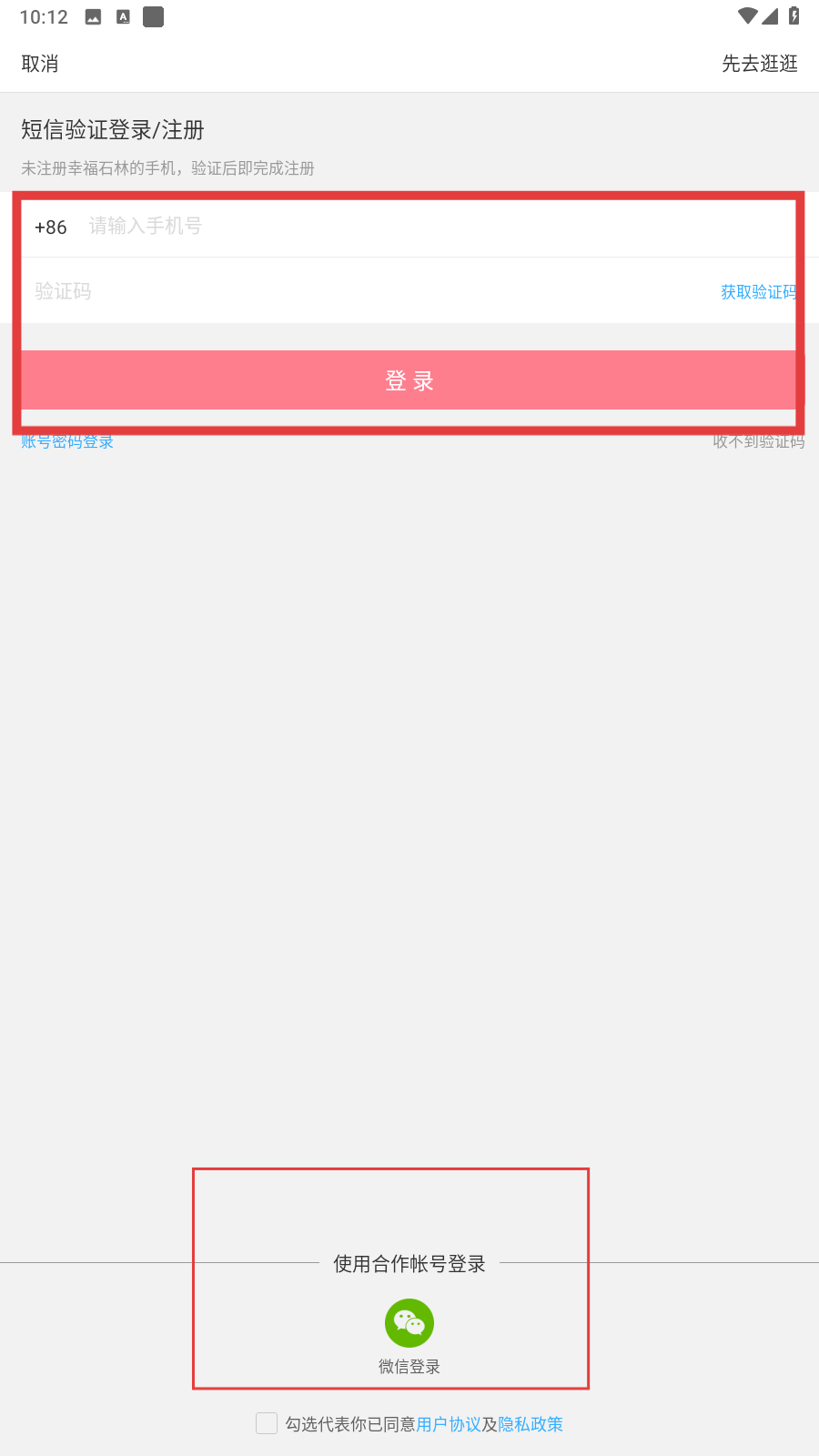
Task: Focus the phone number input field
Action: 440,227
